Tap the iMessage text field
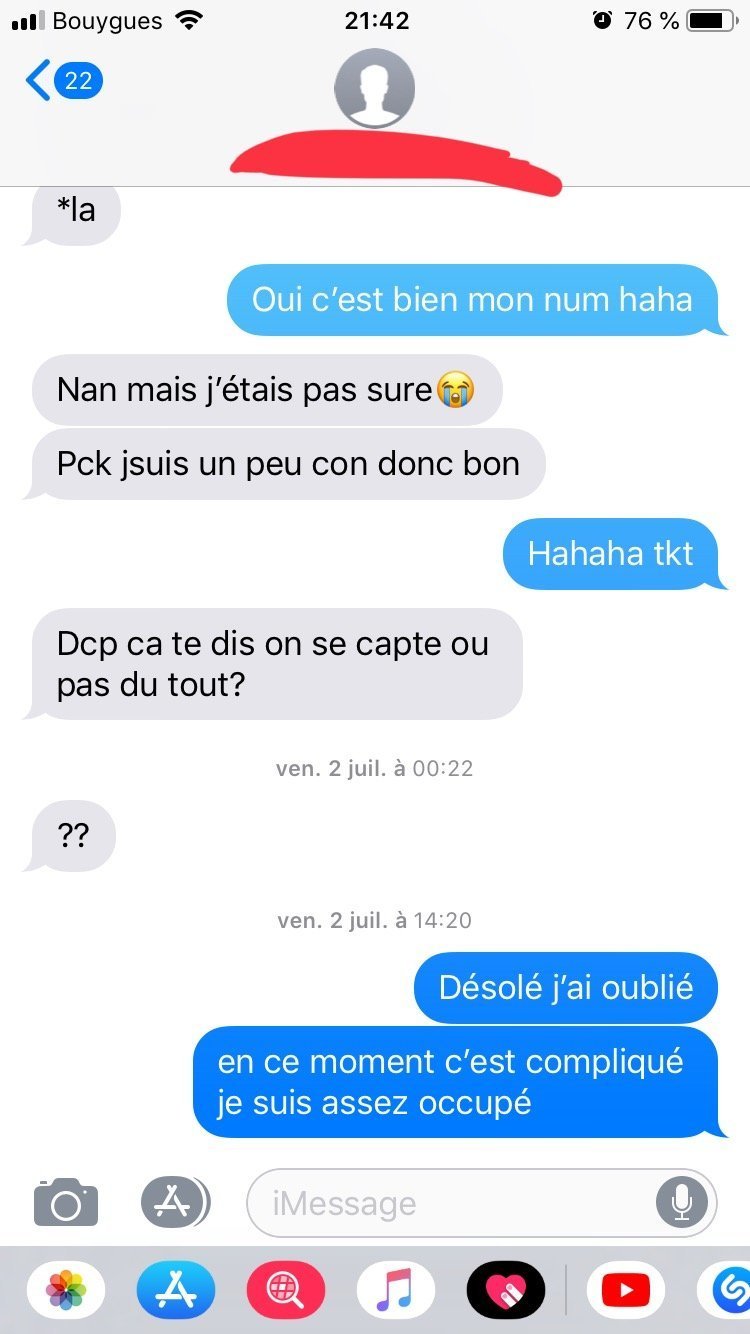This screenshot has width=750, height=1334. 482,1203
